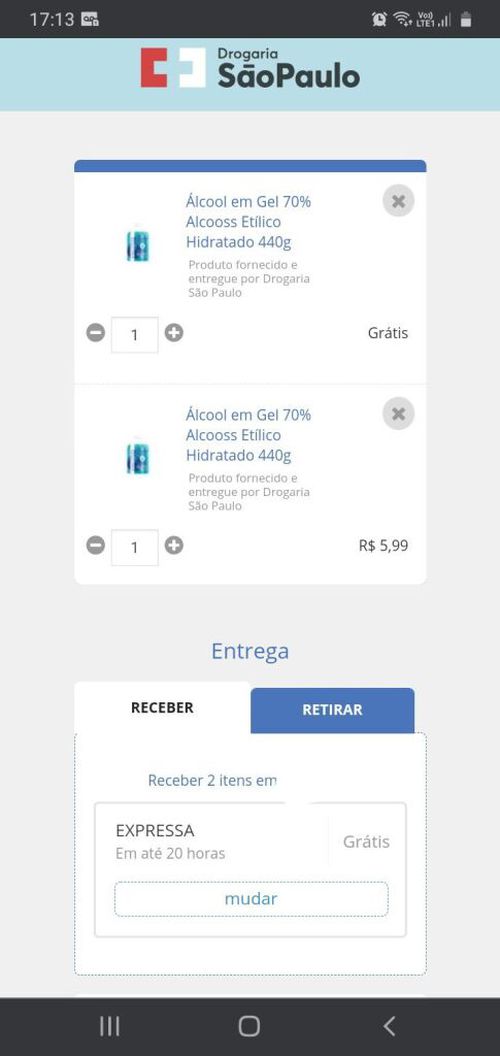Open the R$ 5,99 Álcool em Gel product link

(249, 434)
